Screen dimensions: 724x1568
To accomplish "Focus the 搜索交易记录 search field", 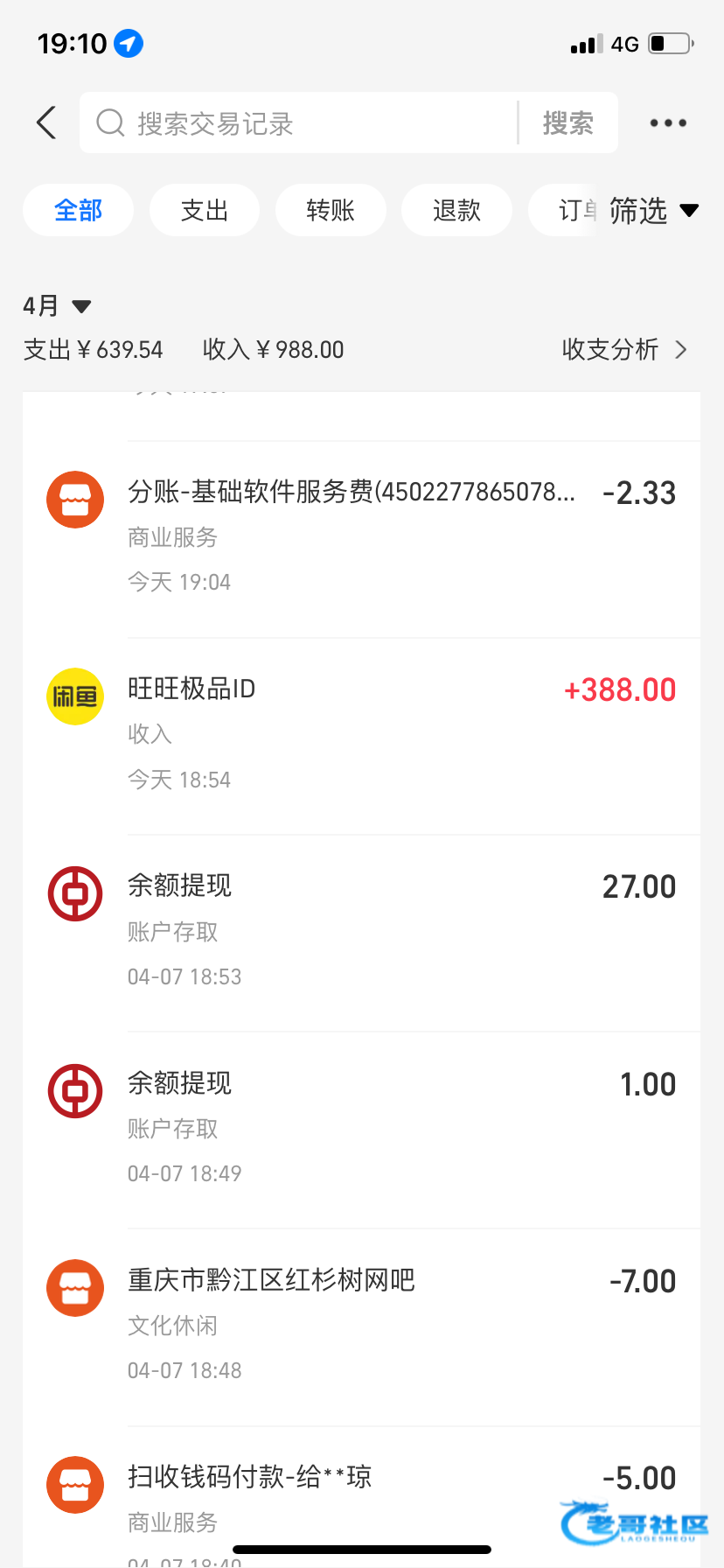I will (x=297, y=123).
